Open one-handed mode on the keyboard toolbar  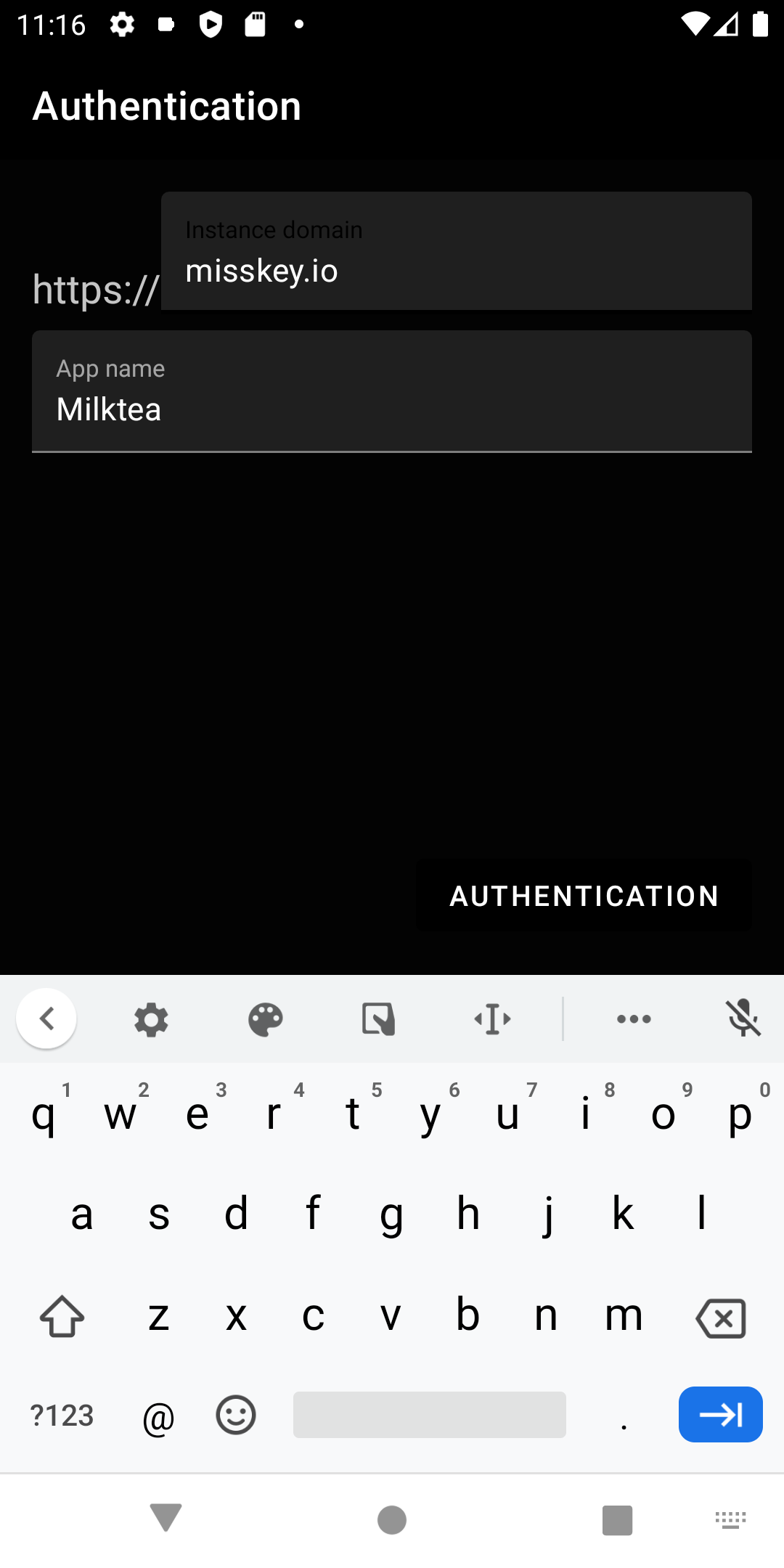click(x=378, y=1019)
